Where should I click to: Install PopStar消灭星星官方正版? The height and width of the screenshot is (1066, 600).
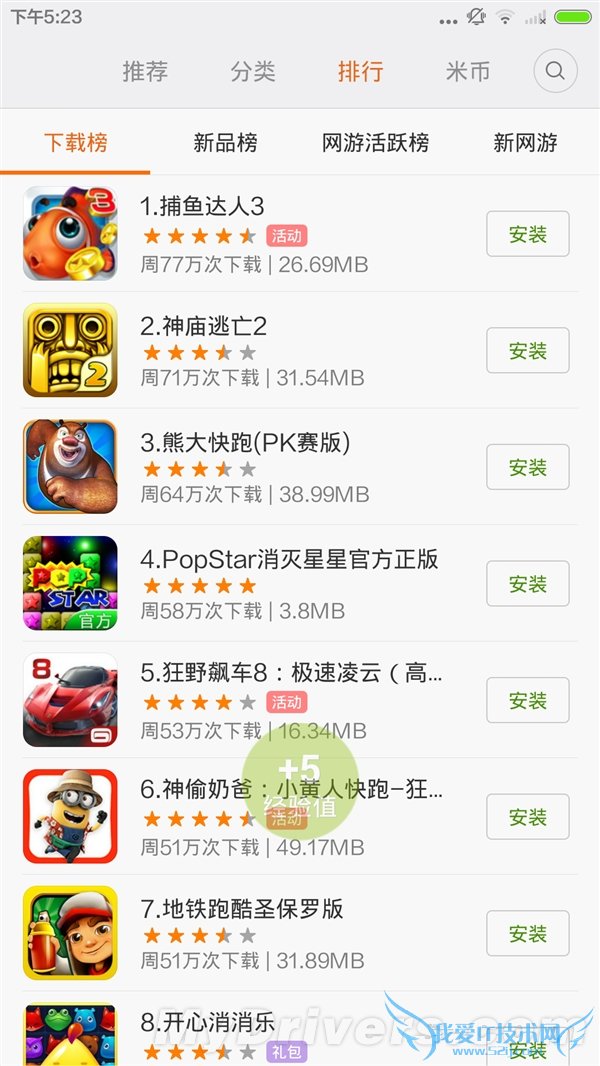click(527, 584)
